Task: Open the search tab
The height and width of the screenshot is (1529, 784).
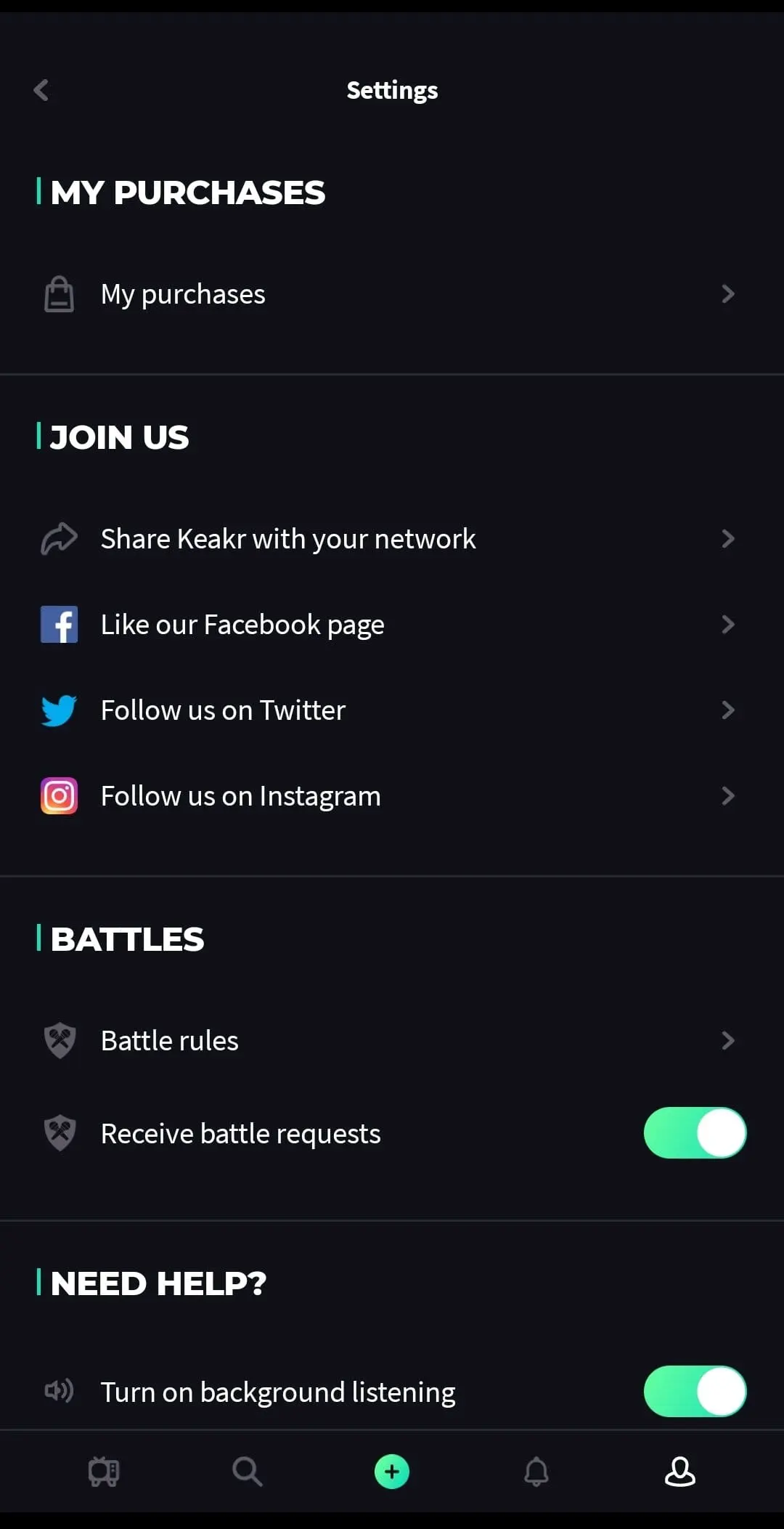Action: (247, 1472)
